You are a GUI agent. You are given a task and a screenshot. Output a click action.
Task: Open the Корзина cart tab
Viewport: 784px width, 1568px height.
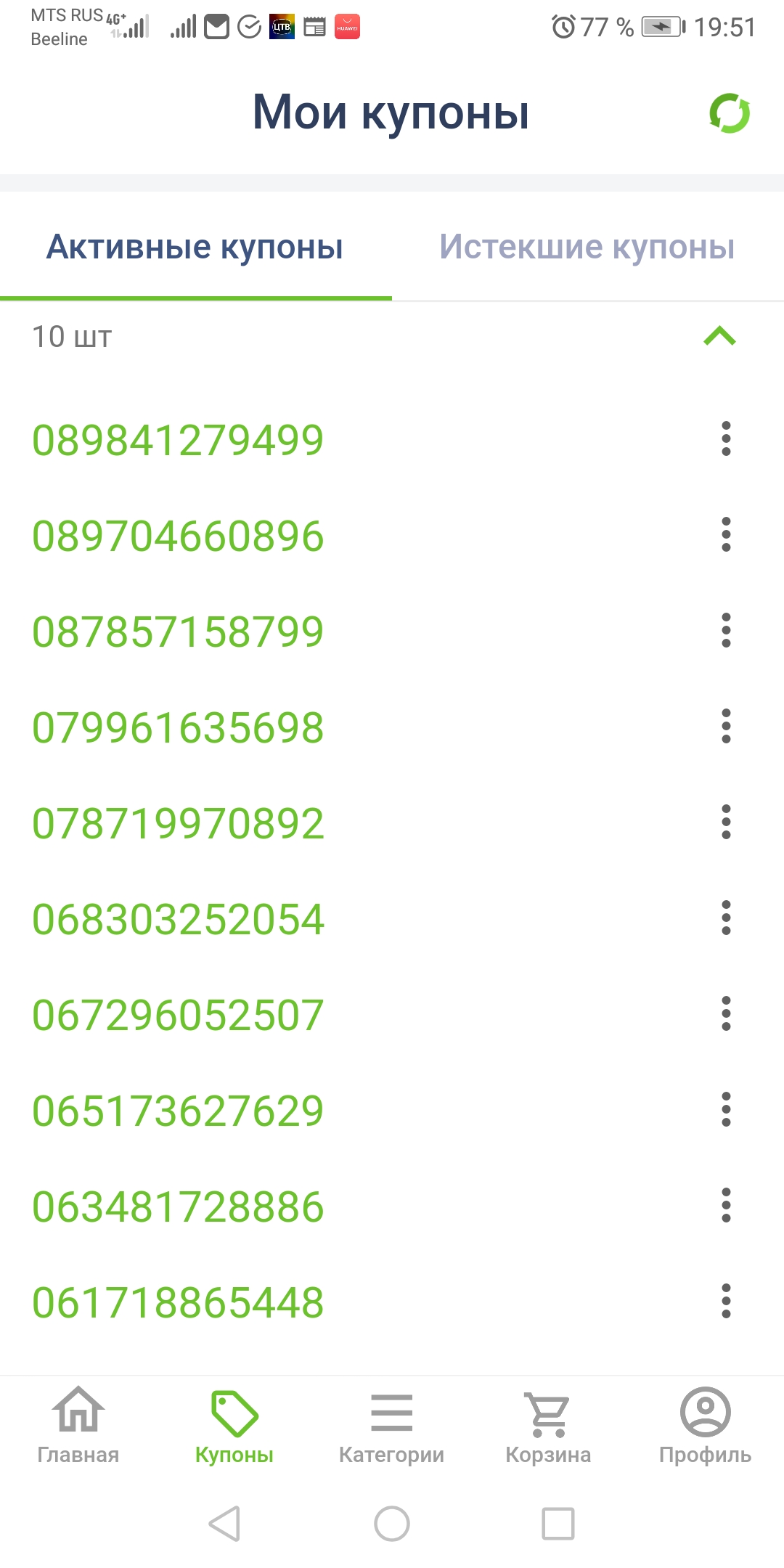point(548,1426)
